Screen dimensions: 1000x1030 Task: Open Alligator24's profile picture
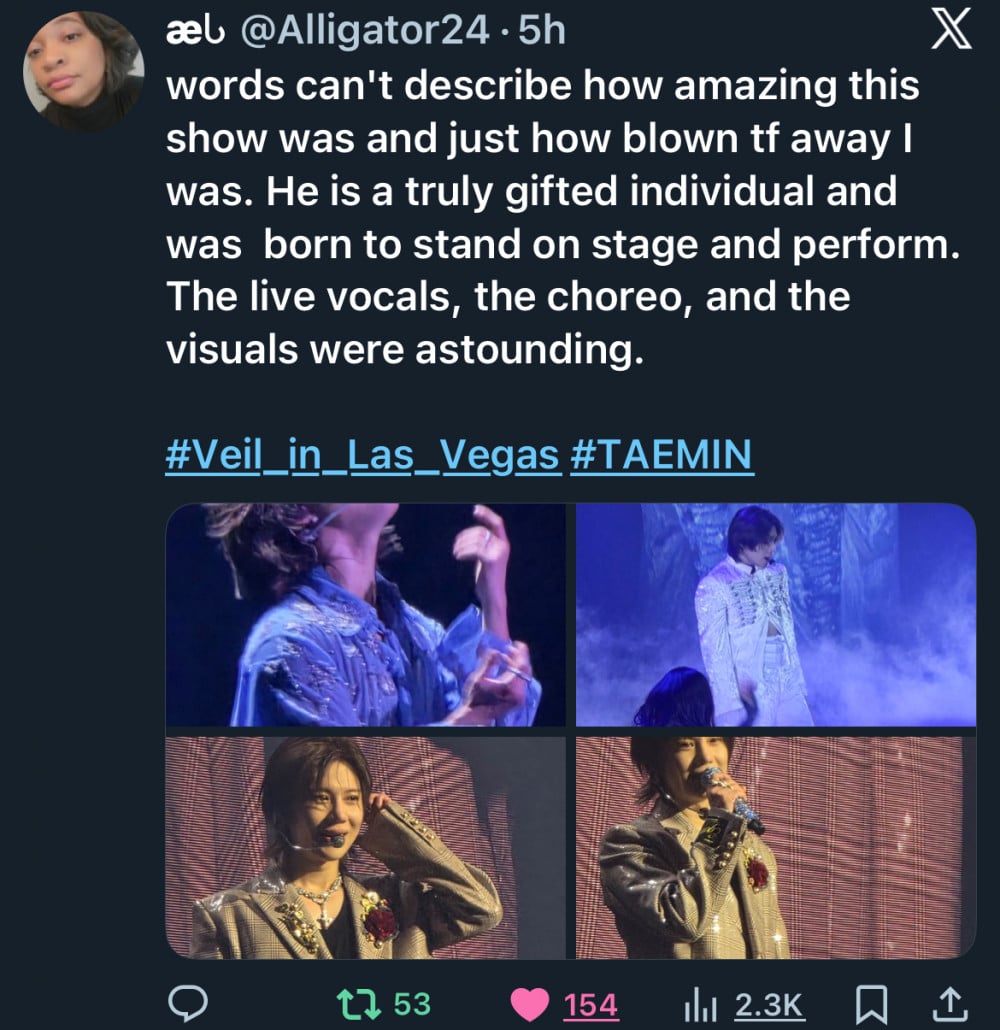click(84, 71)
